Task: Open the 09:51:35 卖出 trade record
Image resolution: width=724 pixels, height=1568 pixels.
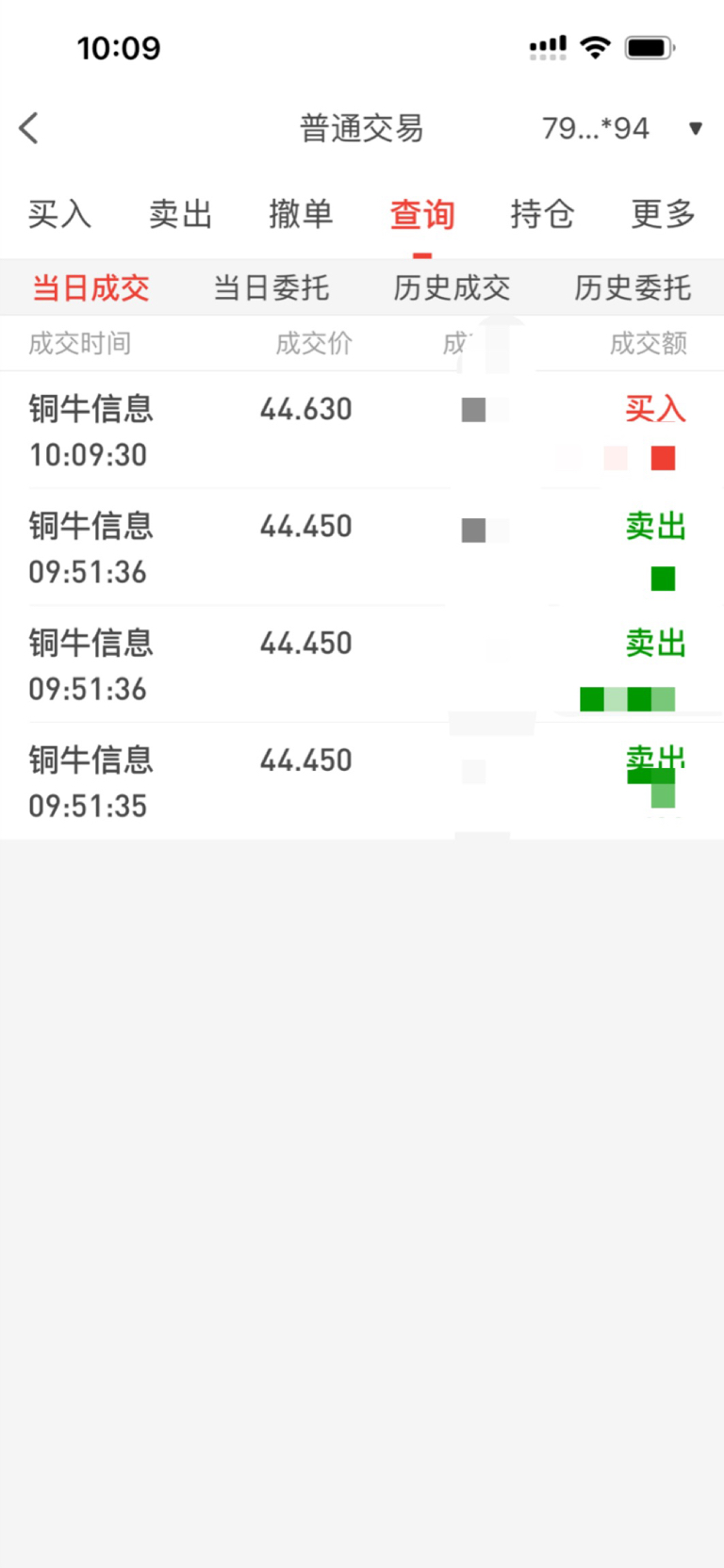Action: point(362,781)
